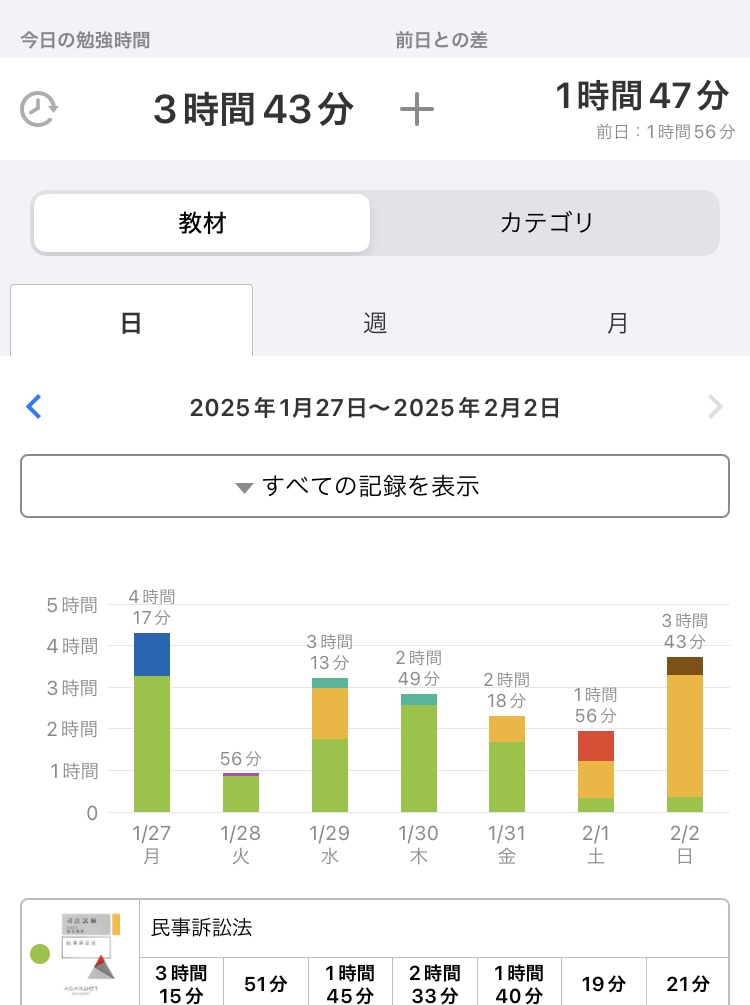Screen dimensions: 750x1005
Task: Switch to the 教材 segment
Action: (202, 223)
